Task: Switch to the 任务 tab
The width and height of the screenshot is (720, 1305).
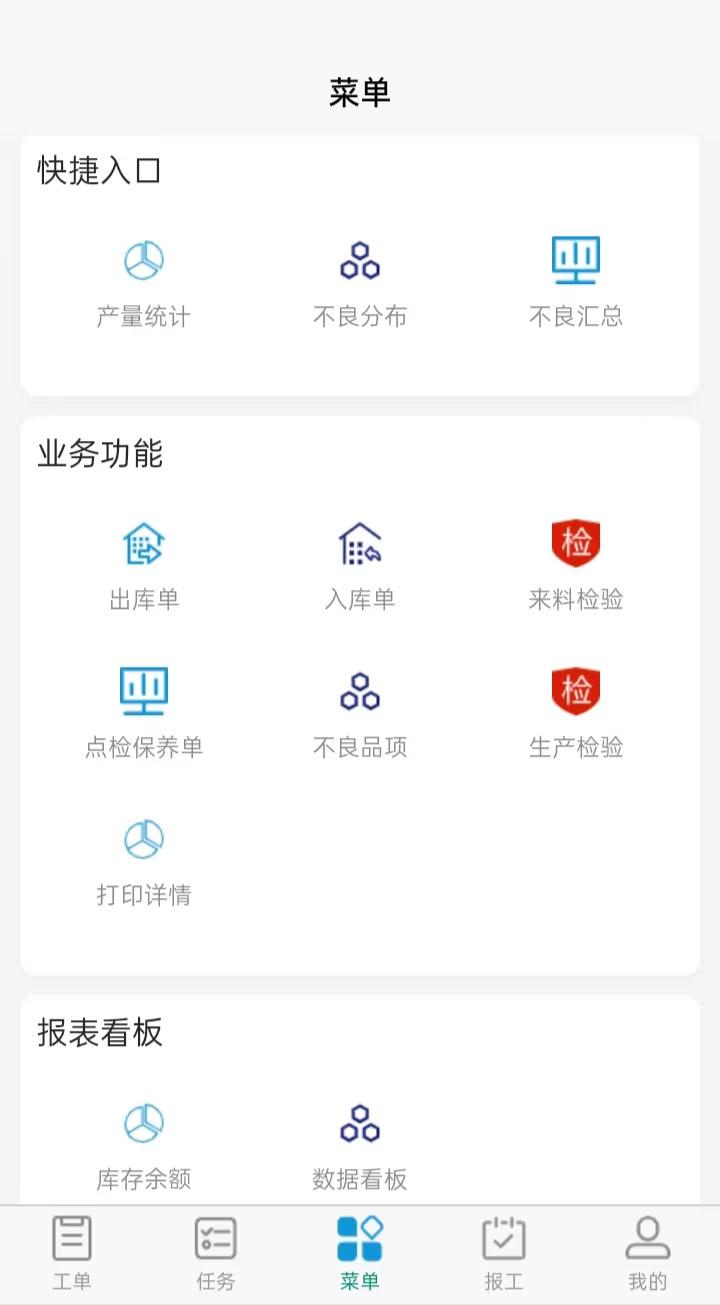Action: point(216,1254)
